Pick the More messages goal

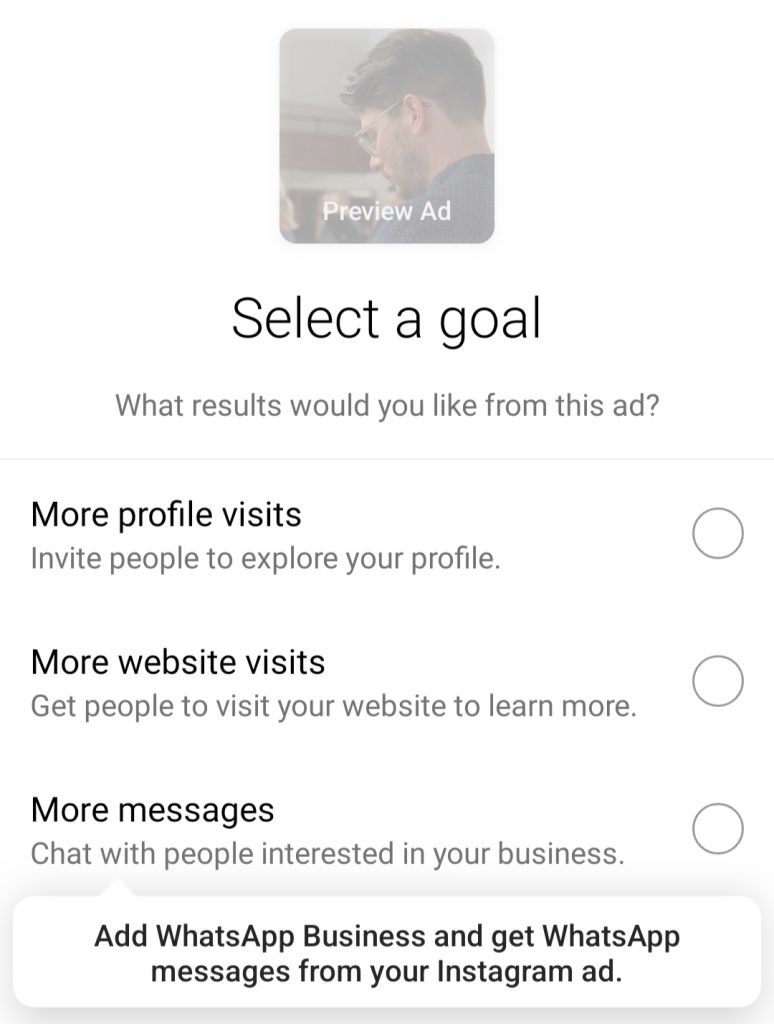point(717,829)
